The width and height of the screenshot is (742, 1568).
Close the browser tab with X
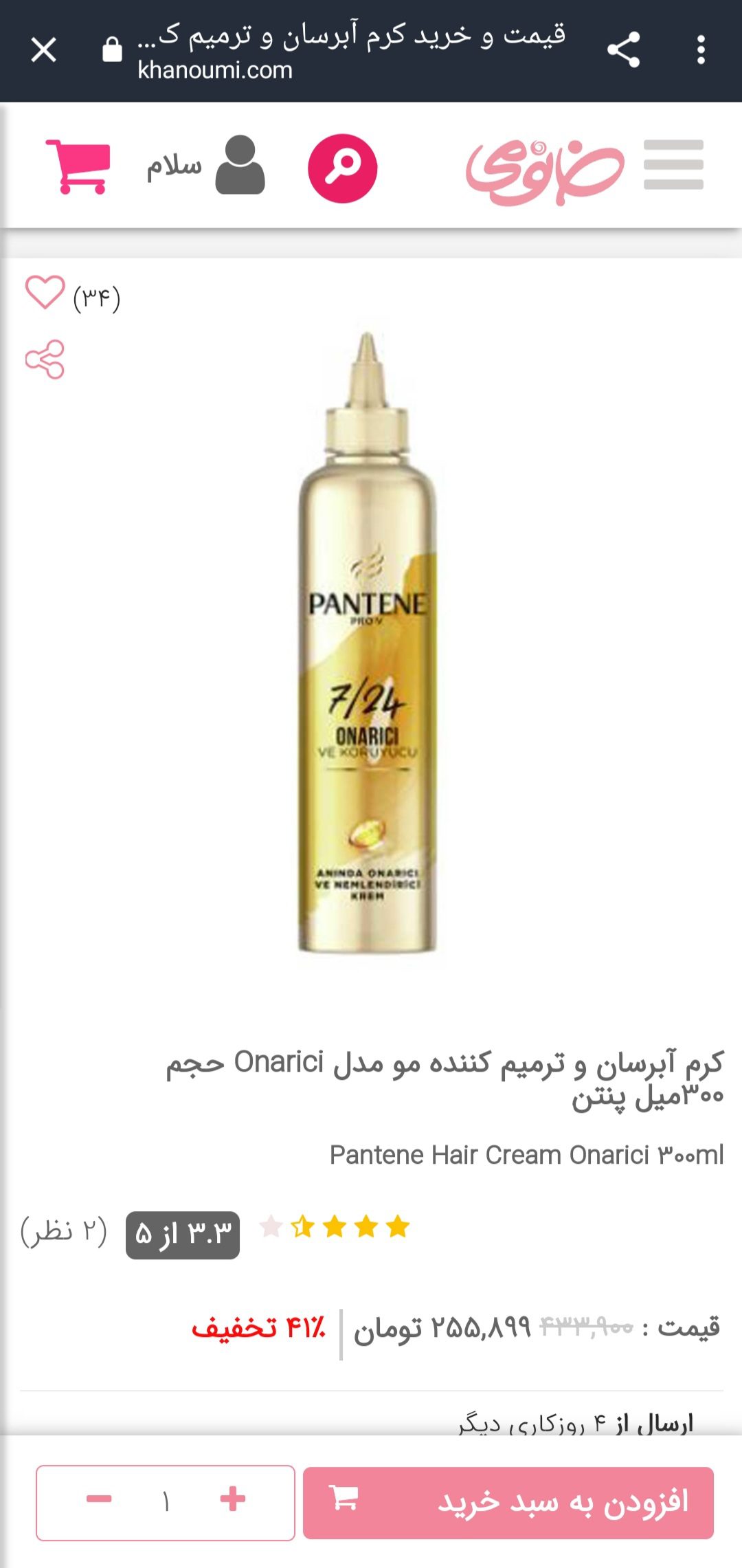pyautogui.click(x=44, y=50)
